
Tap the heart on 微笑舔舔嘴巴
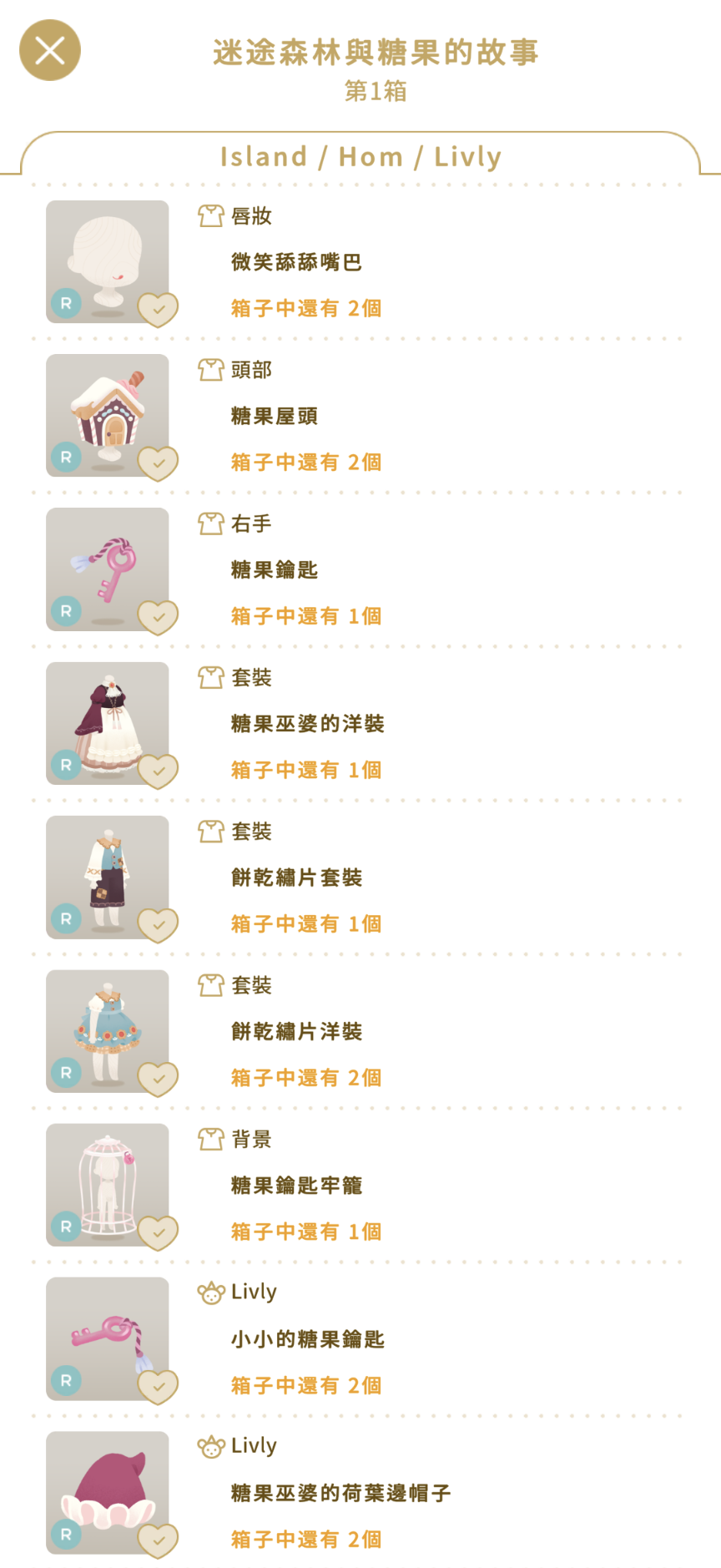(158, 310)
